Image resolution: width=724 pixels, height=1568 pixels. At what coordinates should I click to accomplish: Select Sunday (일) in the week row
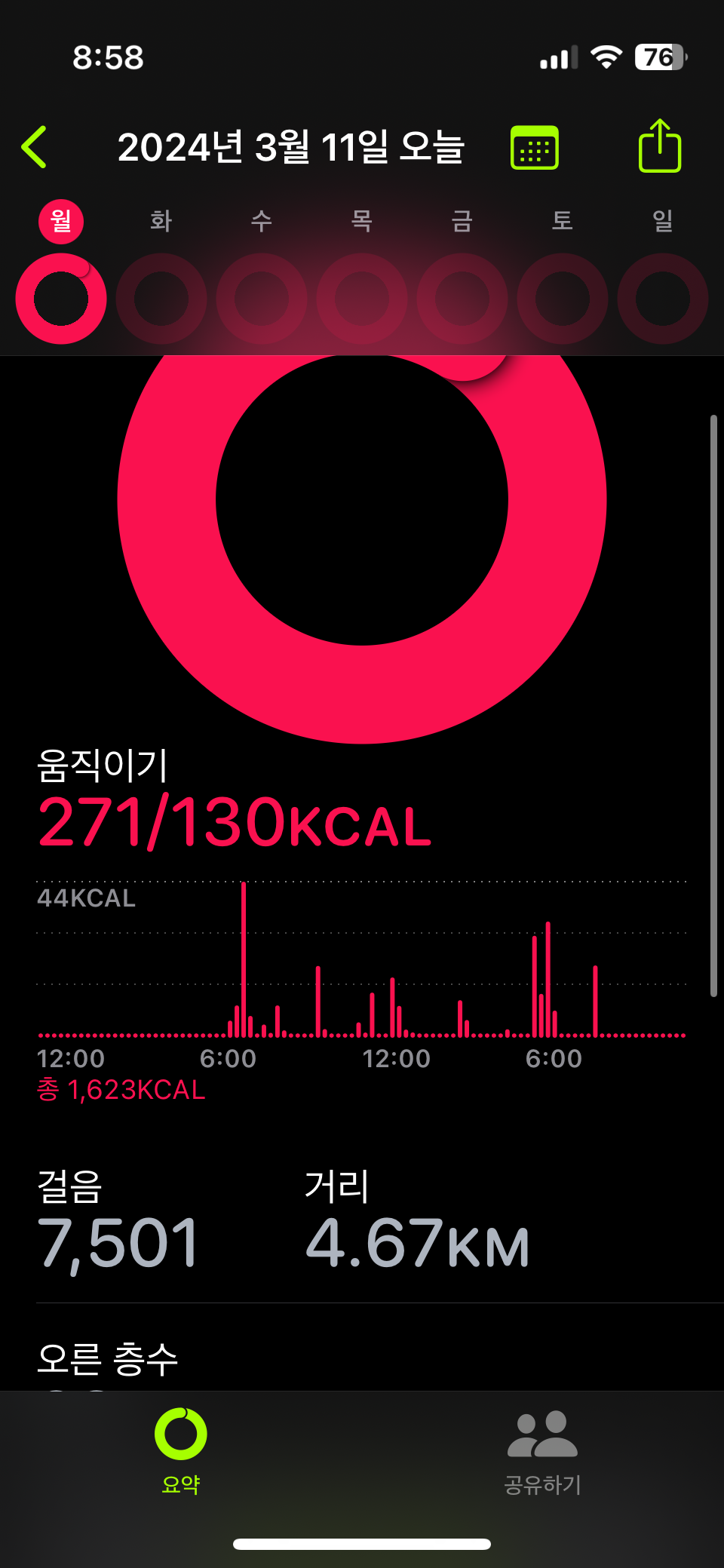pos(663,222)
